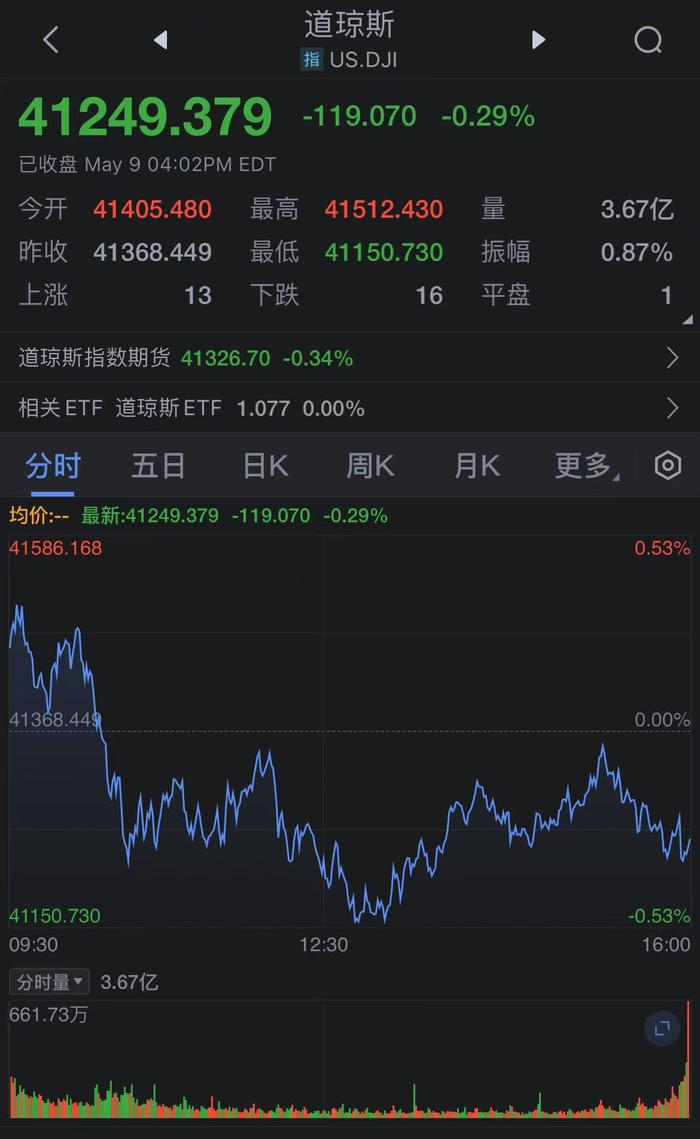Open chart settings hexagon icon
The height and width of the screenshot is (1139, 700).
point(667,466)
